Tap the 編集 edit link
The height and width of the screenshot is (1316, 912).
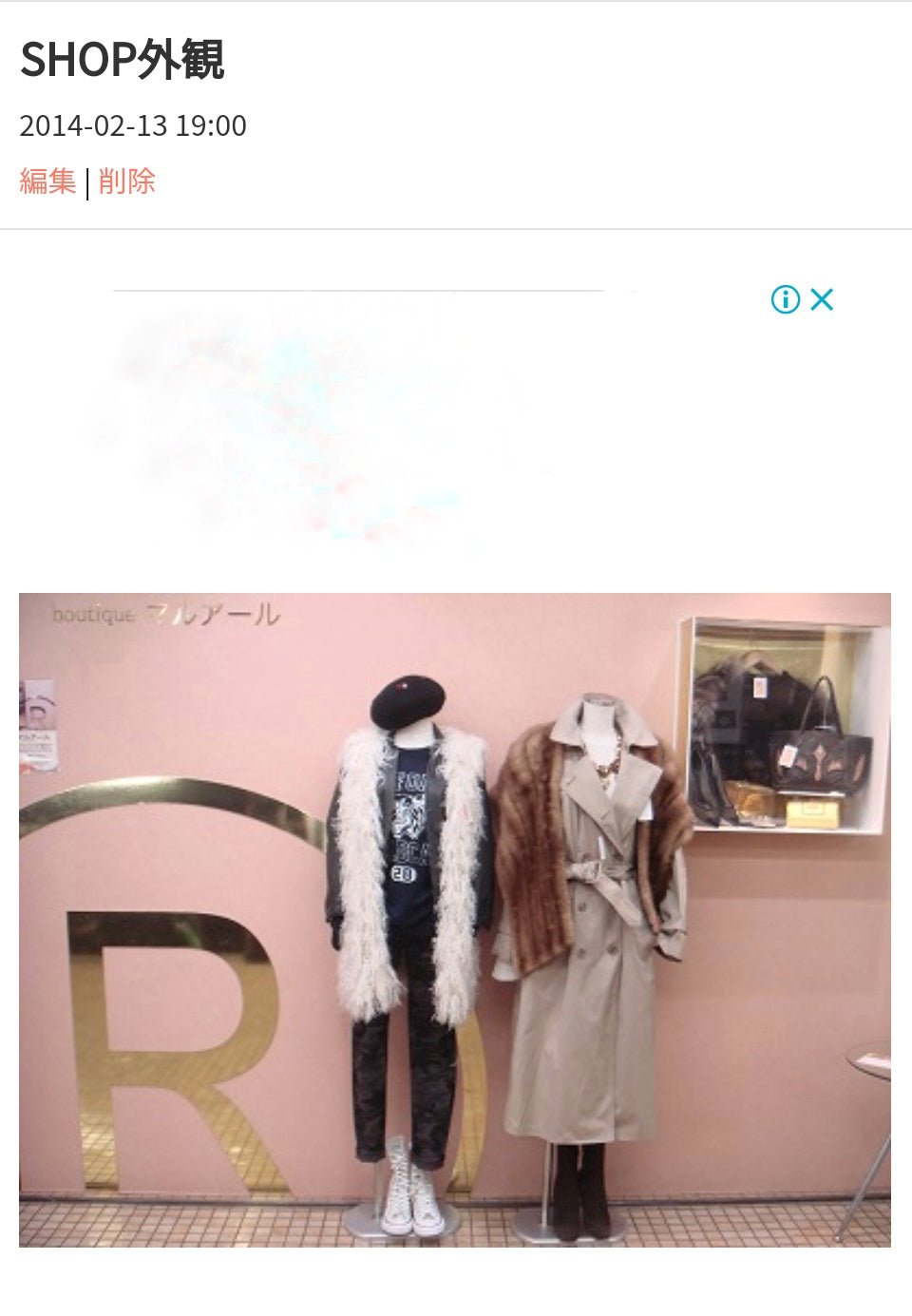(47, 181)
